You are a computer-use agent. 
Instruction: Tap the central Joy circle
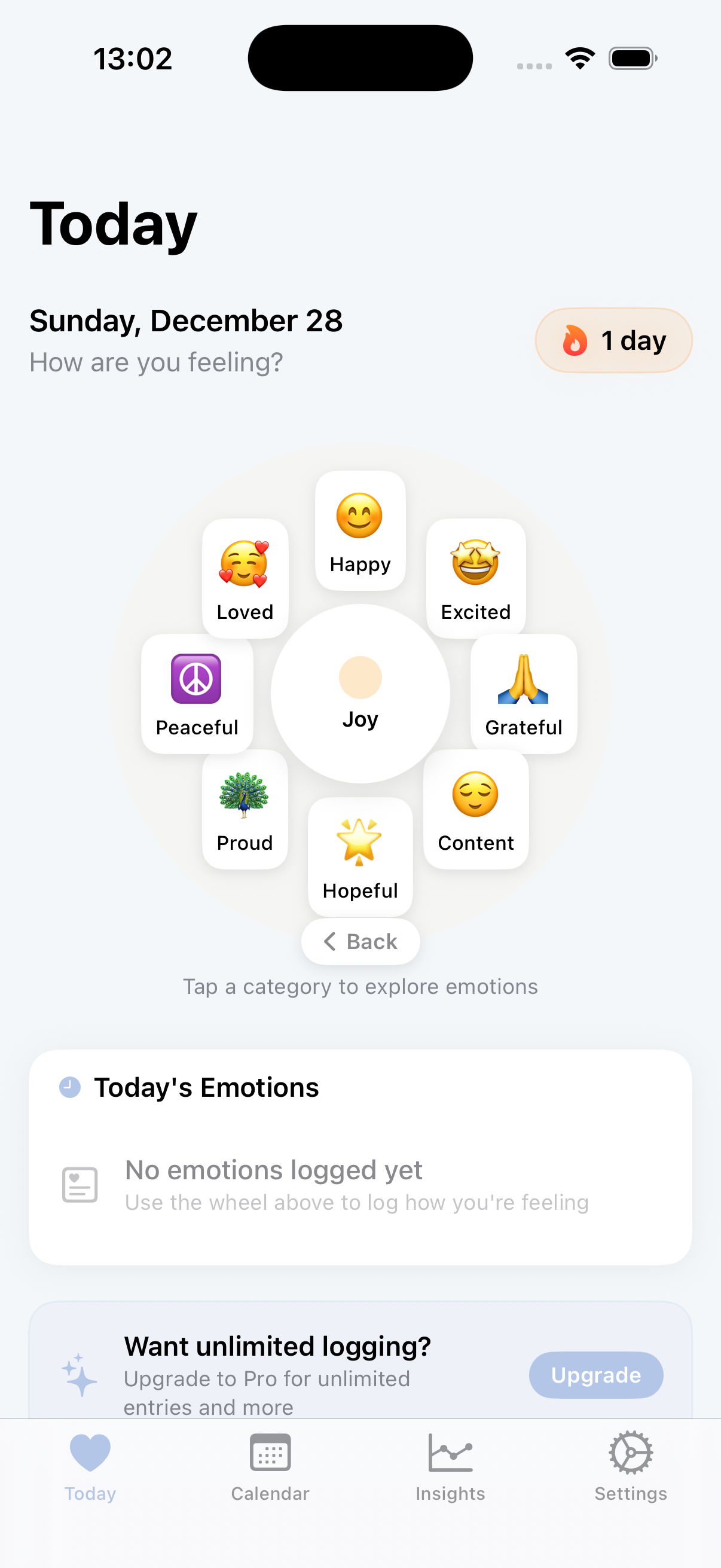point(360,694)
